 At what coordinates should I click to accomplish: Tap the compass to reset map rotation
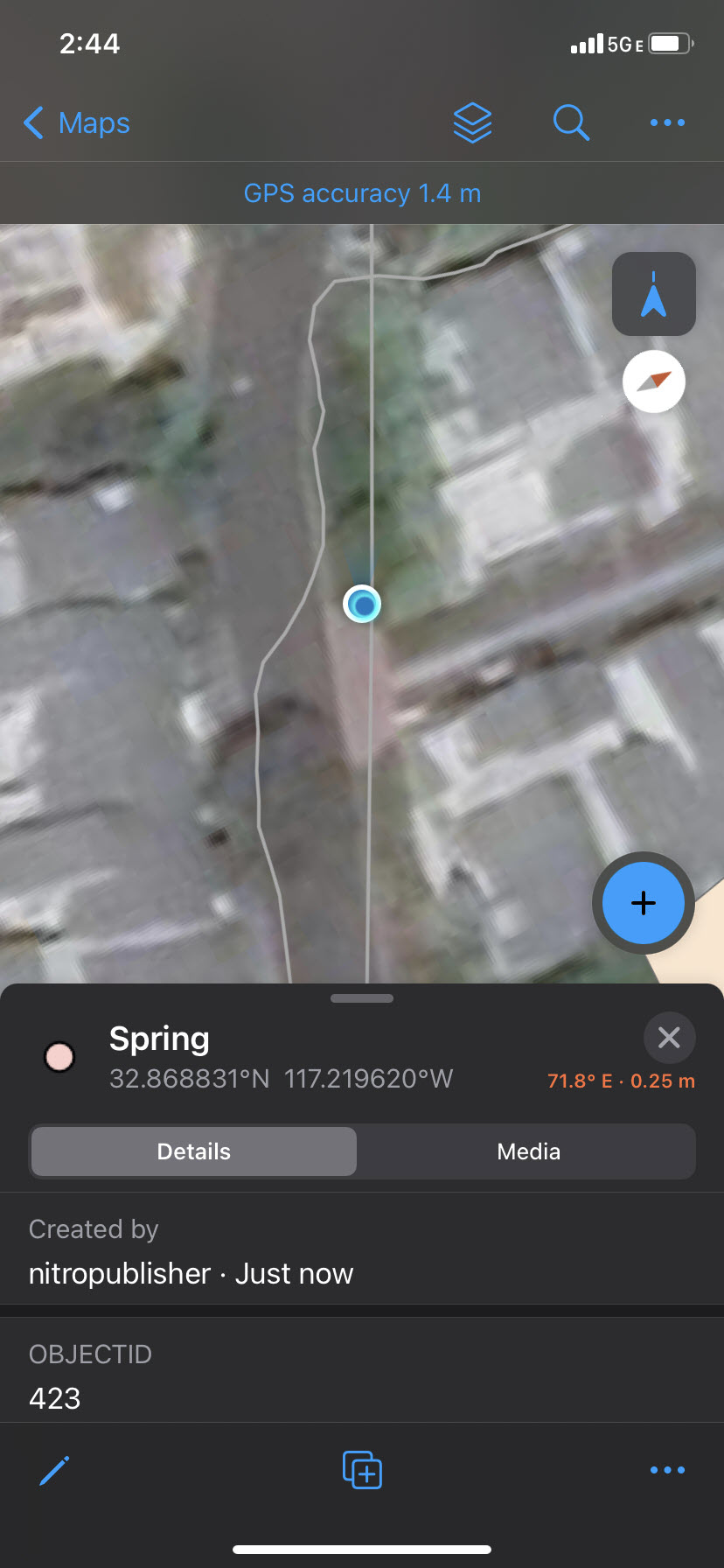[x=653, y=381]
